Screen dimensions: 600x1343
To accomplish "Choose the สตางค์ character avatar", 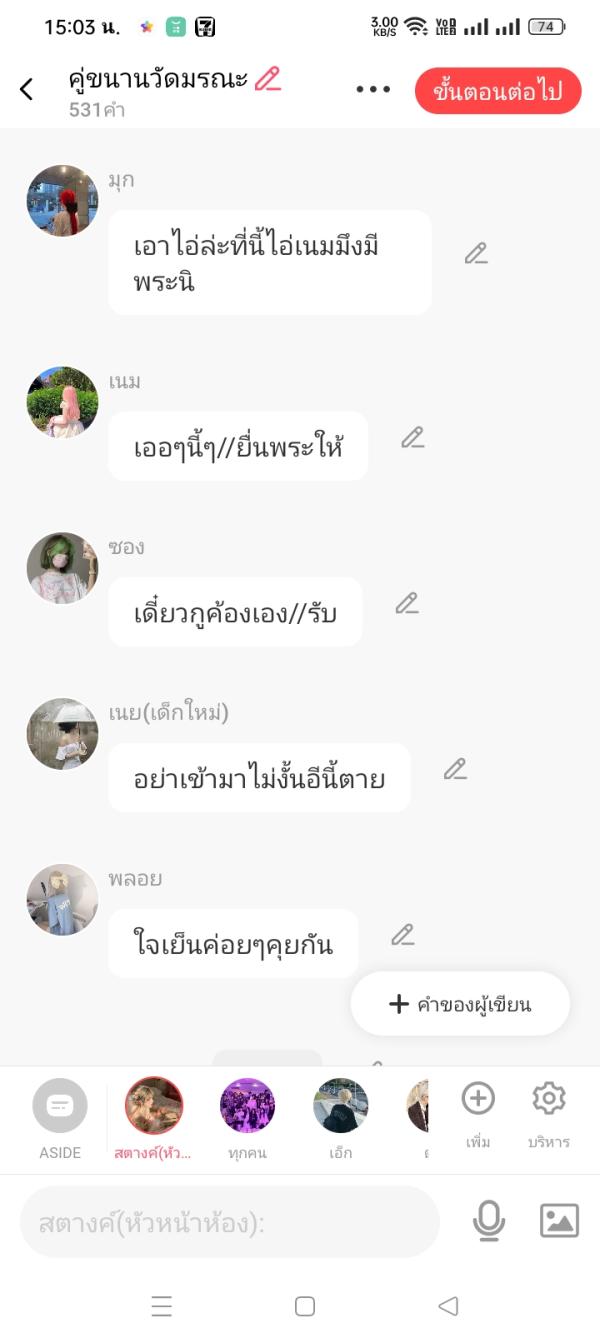I will 154,1106.
